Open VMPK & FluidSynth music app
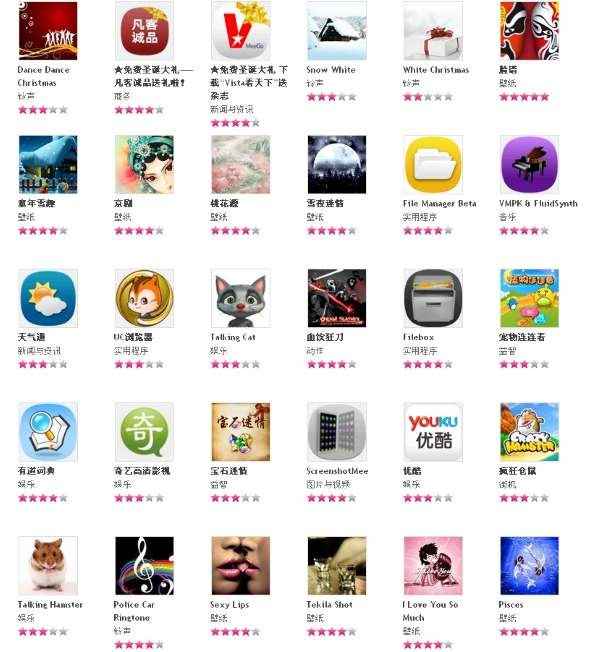 pyautogui.click(x=529, y=165)
